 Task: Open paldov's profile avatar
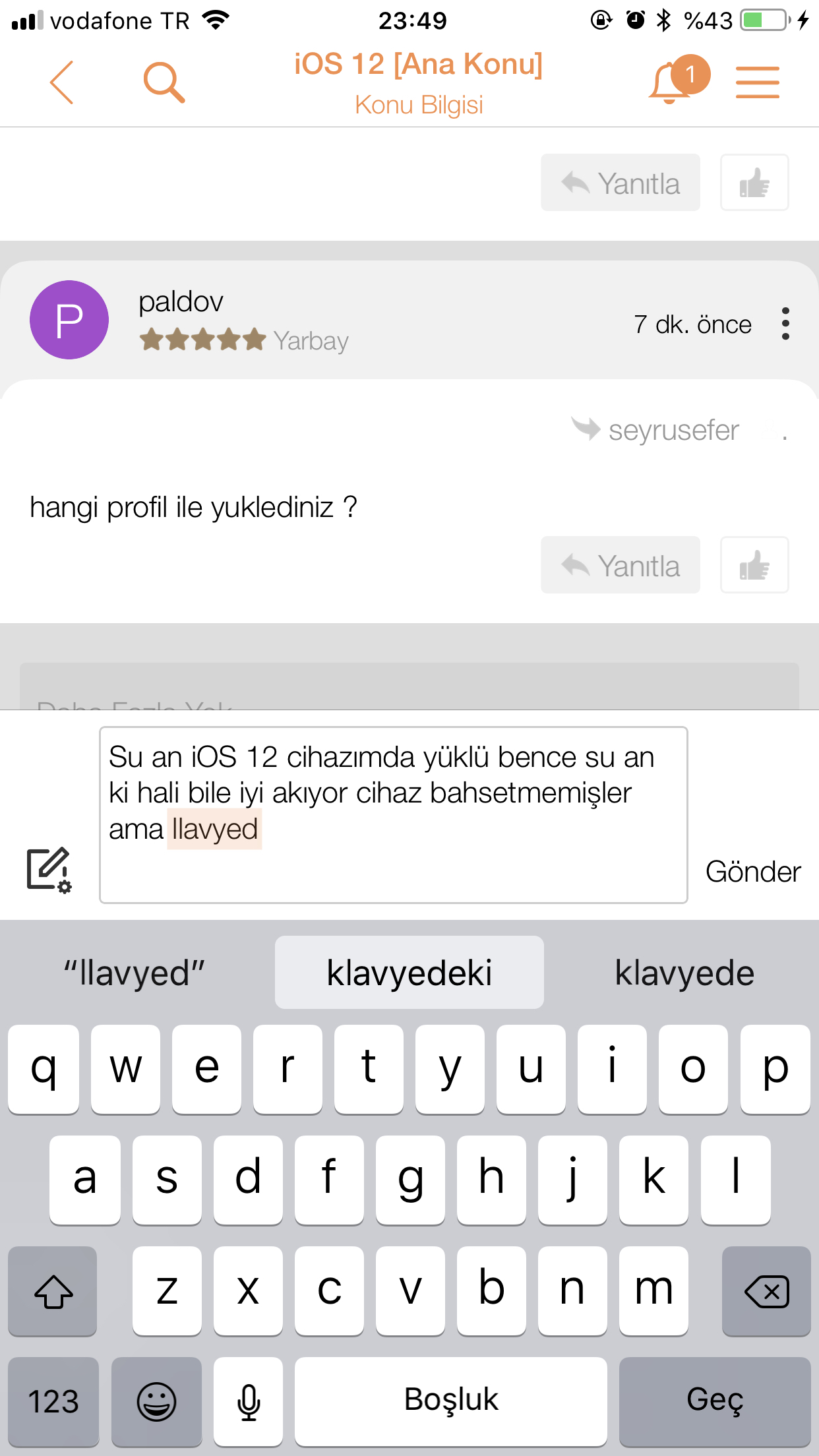coord(69,320)
